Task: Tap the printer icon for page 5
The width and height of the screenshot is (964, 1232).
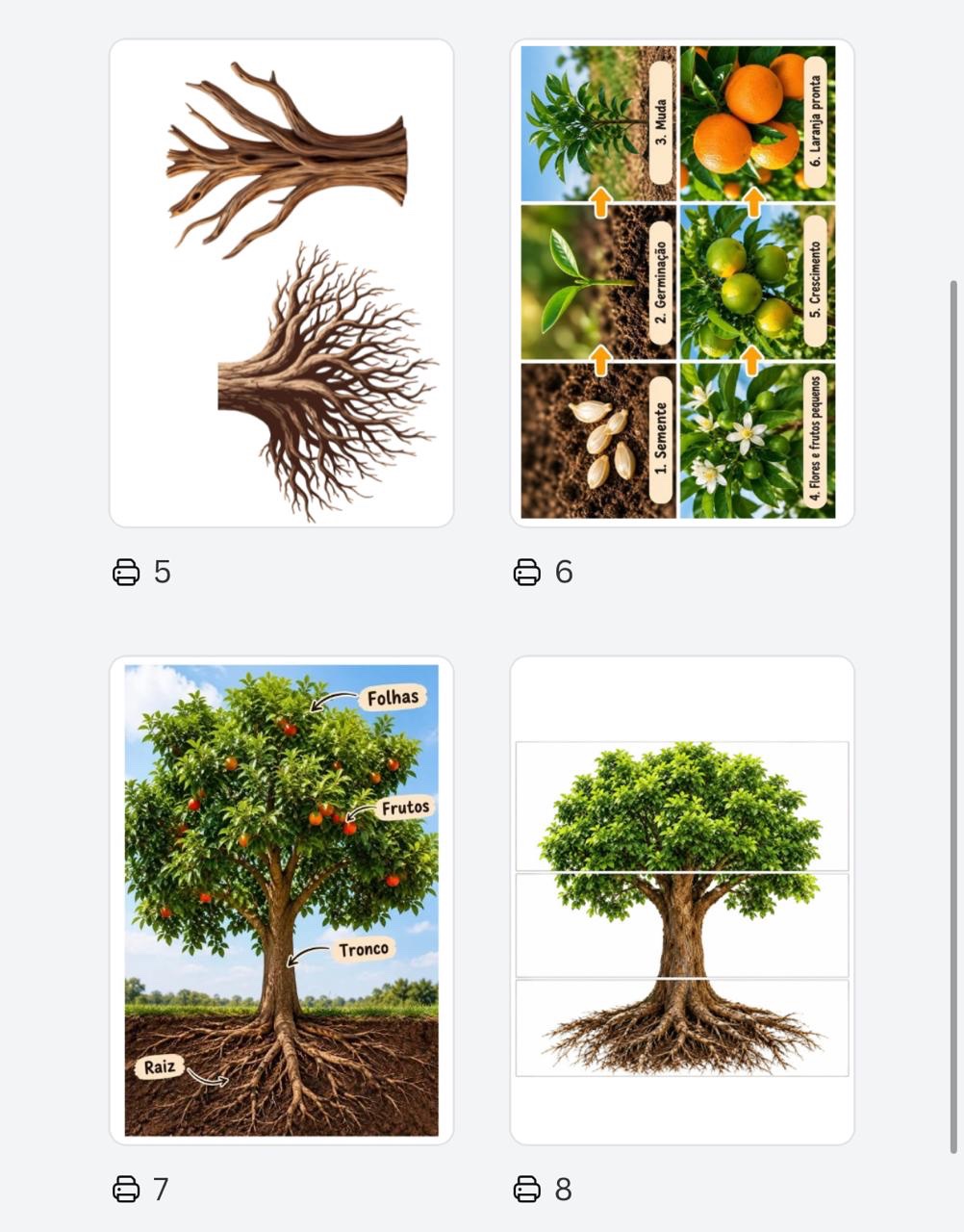Action: (126, 572)
